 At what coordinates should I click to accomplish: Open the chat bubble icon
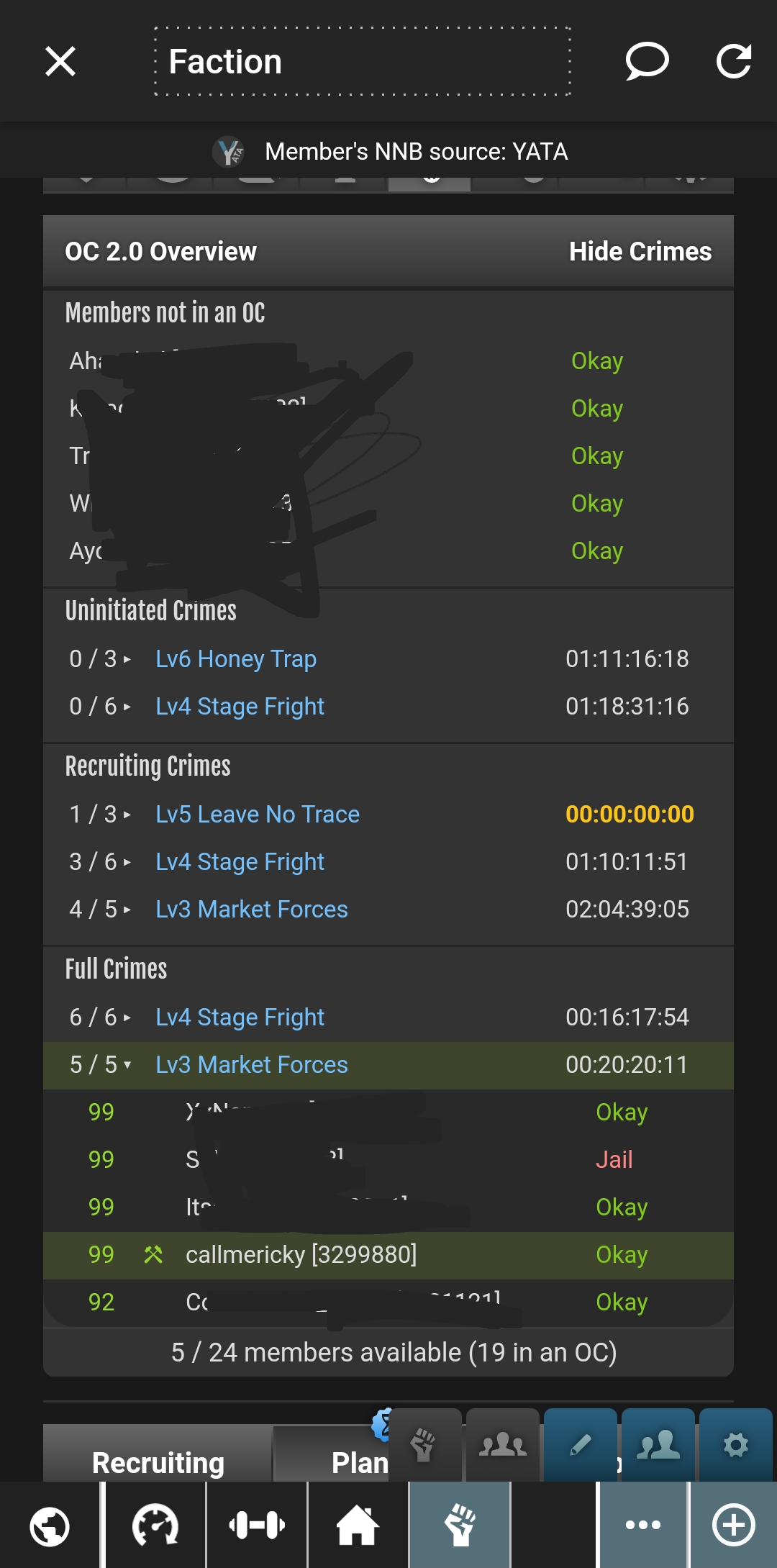647,61
